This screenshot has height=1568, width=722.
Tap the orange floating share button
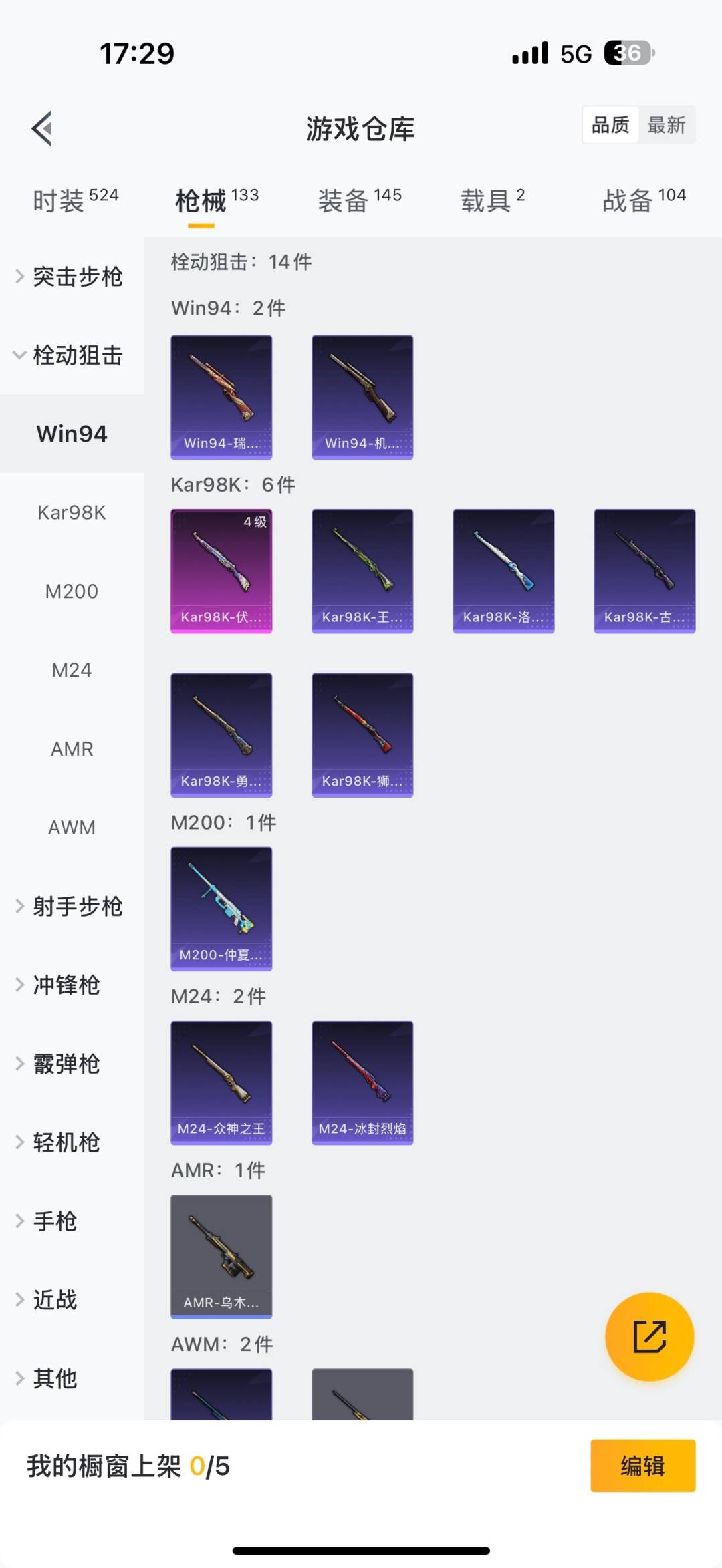point(649,1337)
